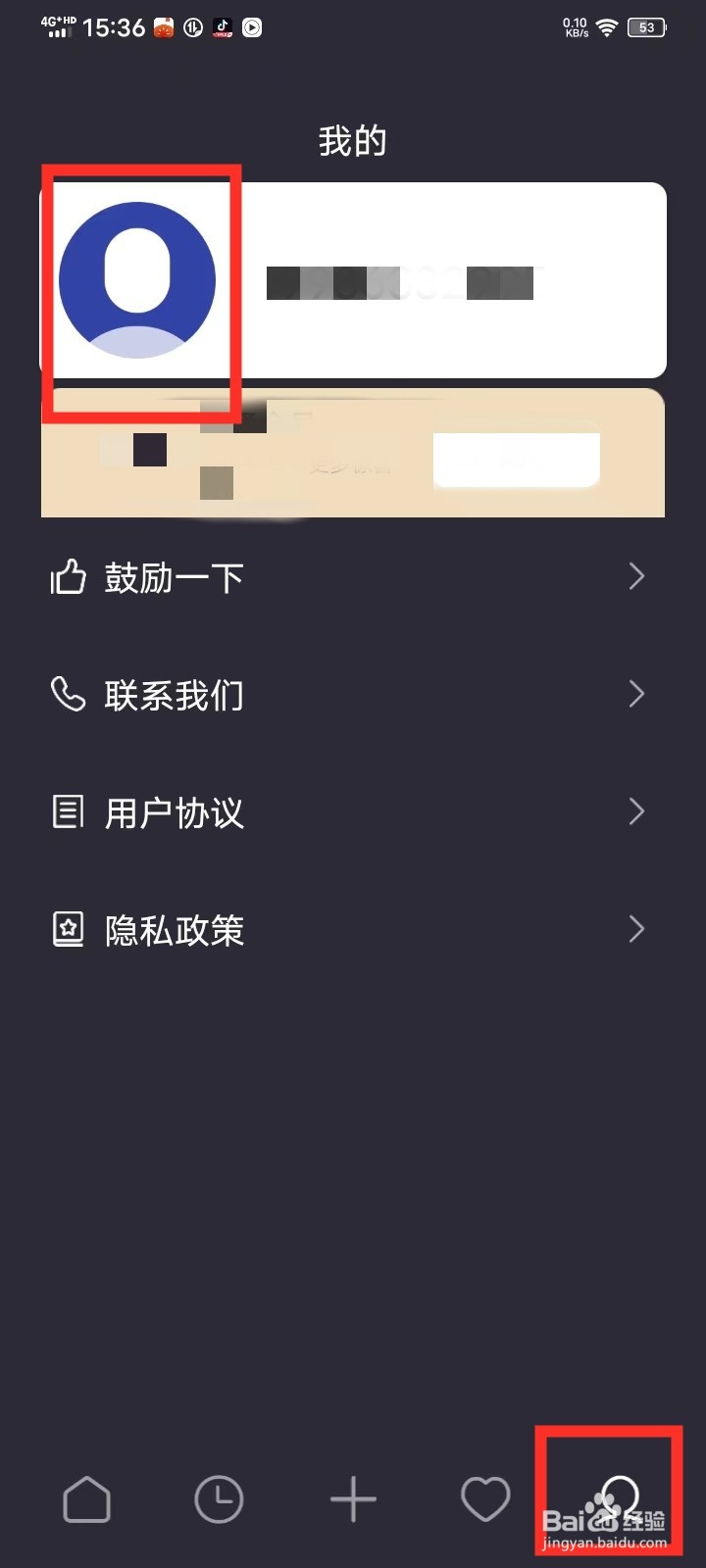The image size is (706, 1568).
Task: Expand the 鼓励一下 row chevron
Action: pyautogui.click(x=636, y=577)
